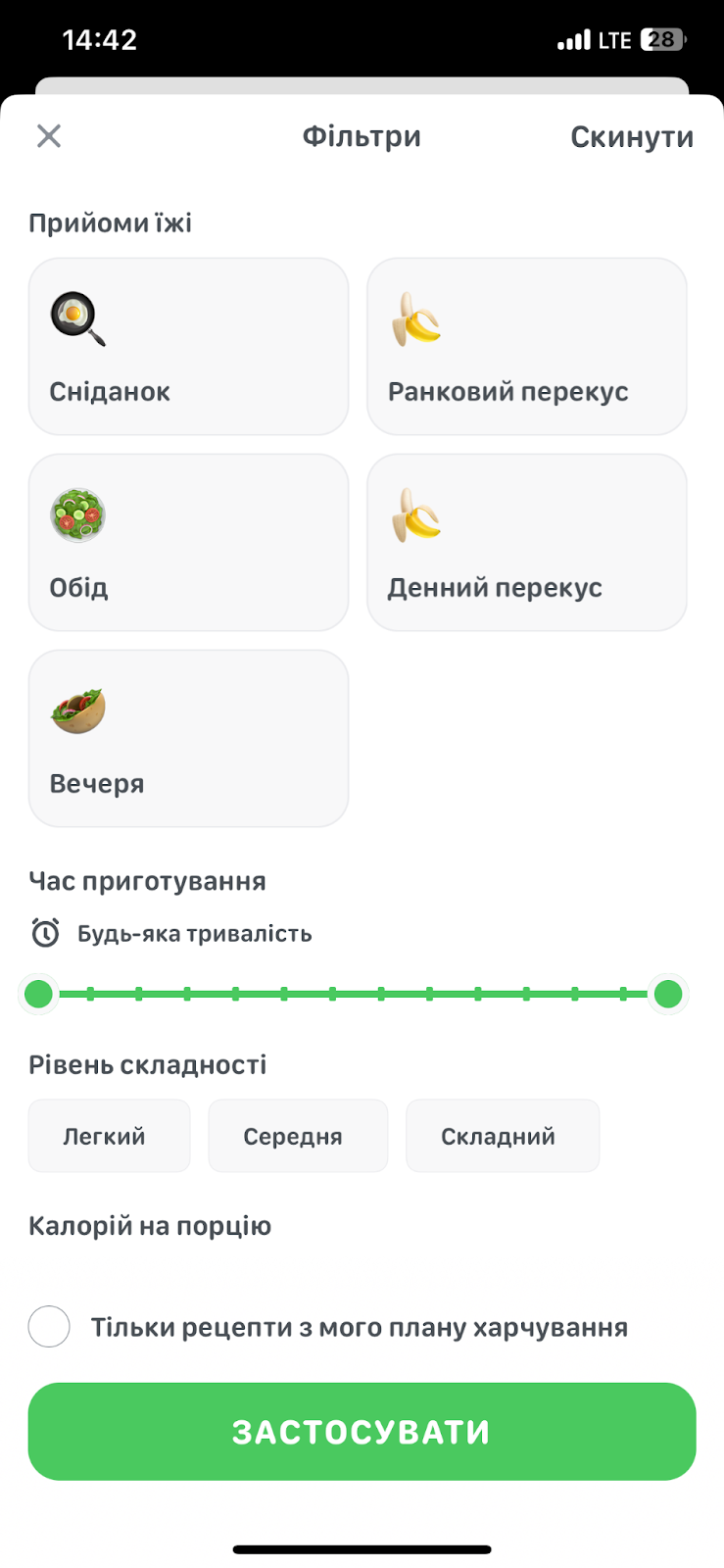
Task: Tap Скинути to reset filters
Action: click(632, 136)
